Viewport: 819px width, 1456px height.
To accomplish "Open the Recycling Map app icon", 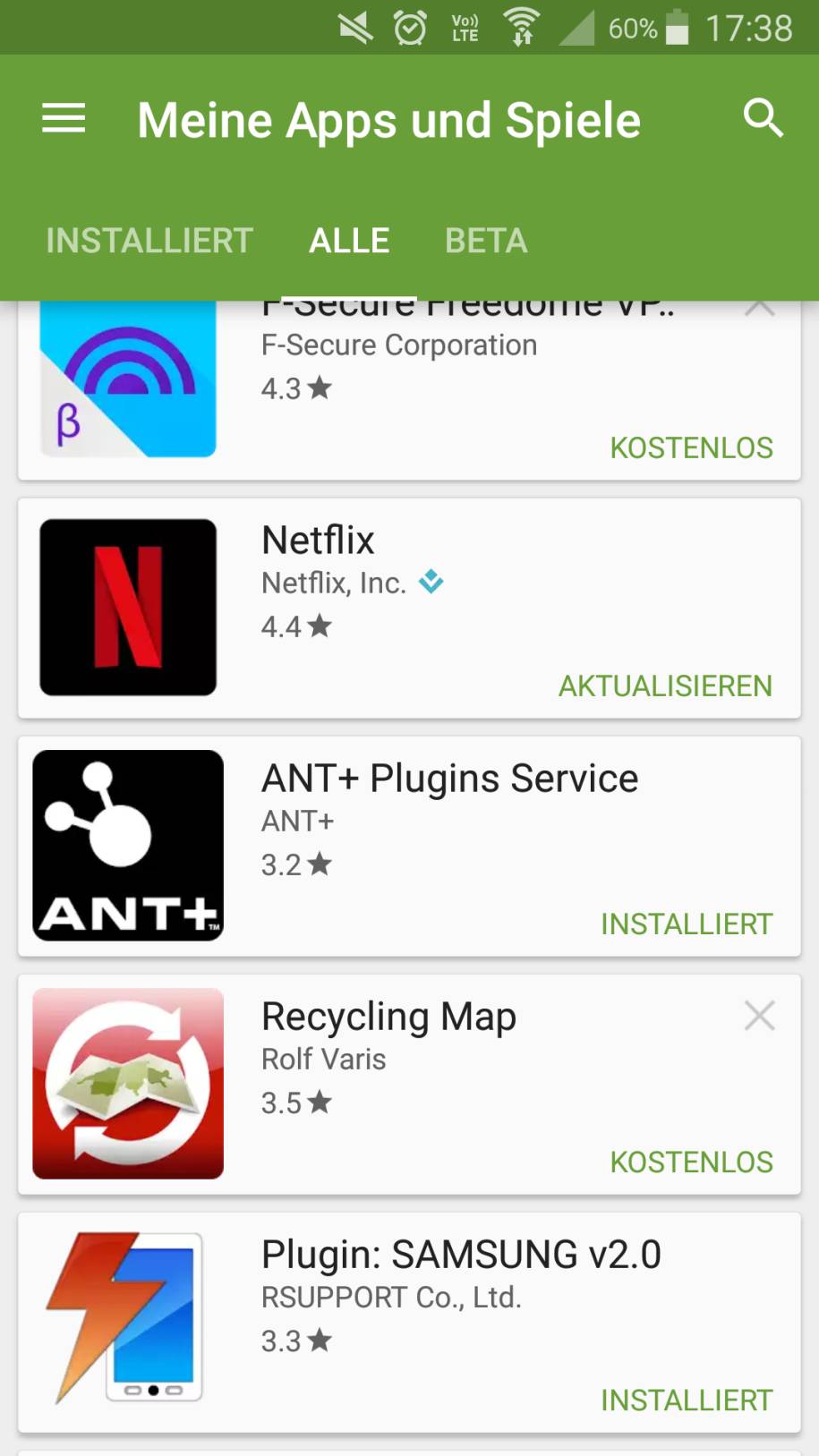I will (x=128, y=1084).
